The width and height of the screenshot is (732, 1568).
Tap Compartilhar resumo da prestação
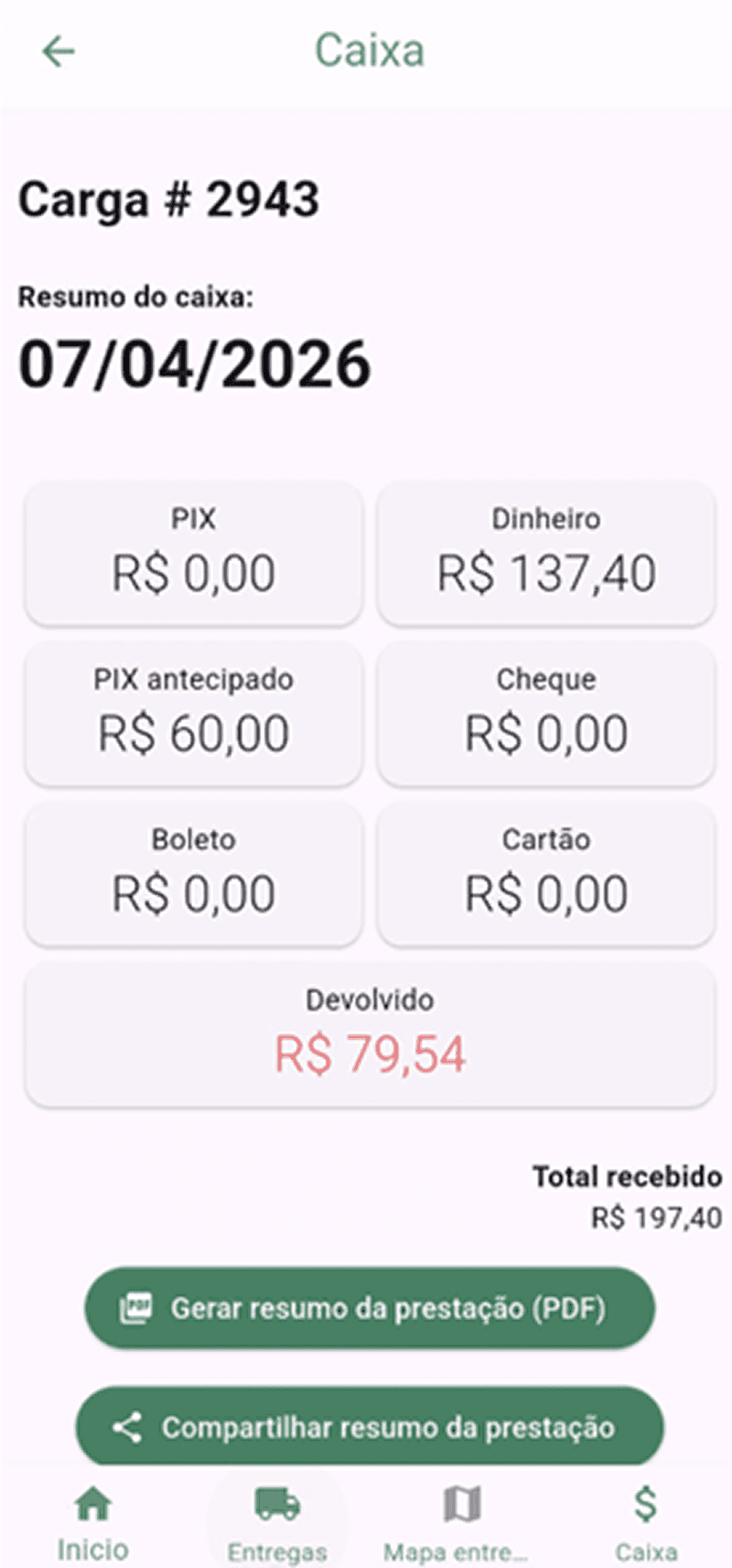[x=369, y=1426]
